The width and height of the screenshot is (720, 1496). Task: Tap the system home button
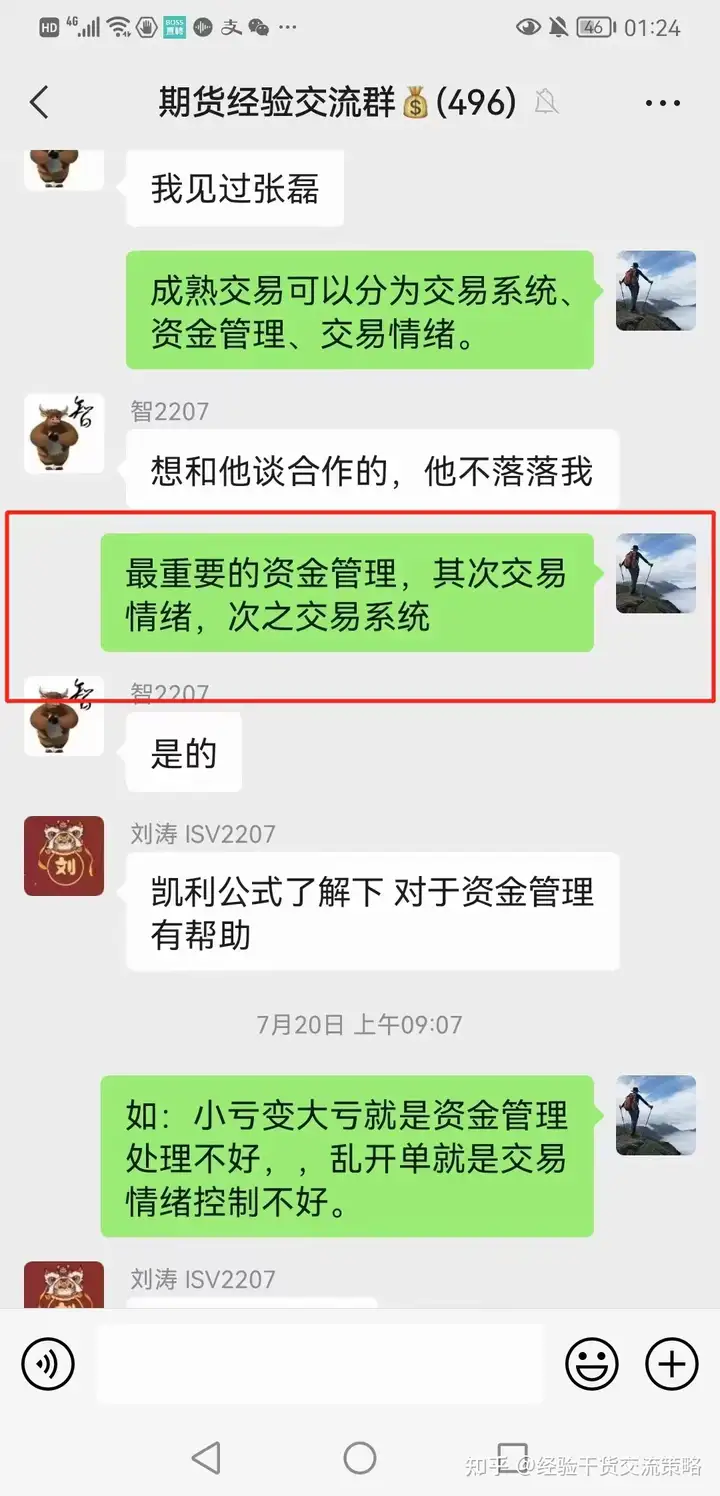point(360,1458)
